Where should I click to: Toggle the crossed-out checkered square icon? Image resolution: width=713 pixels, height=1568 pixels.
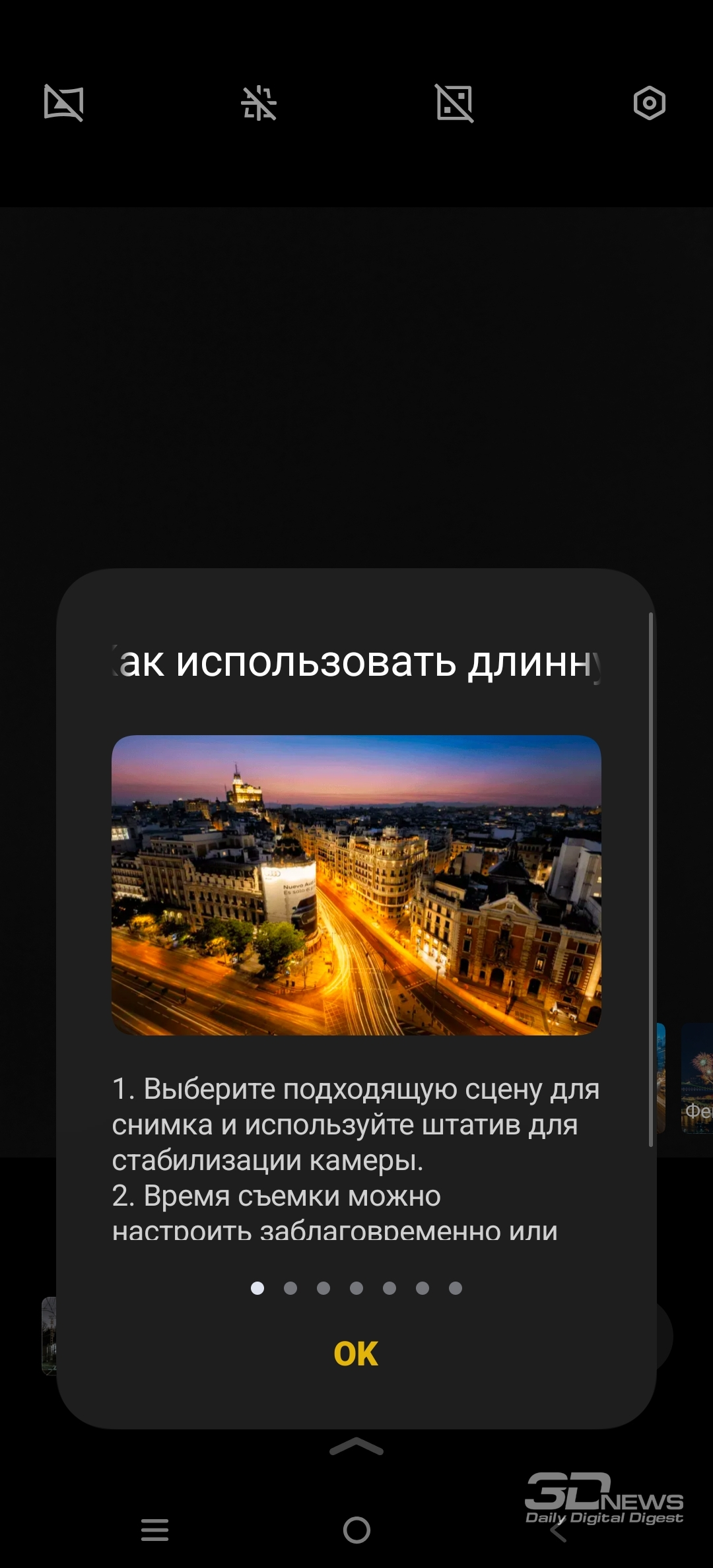[454, 103]
